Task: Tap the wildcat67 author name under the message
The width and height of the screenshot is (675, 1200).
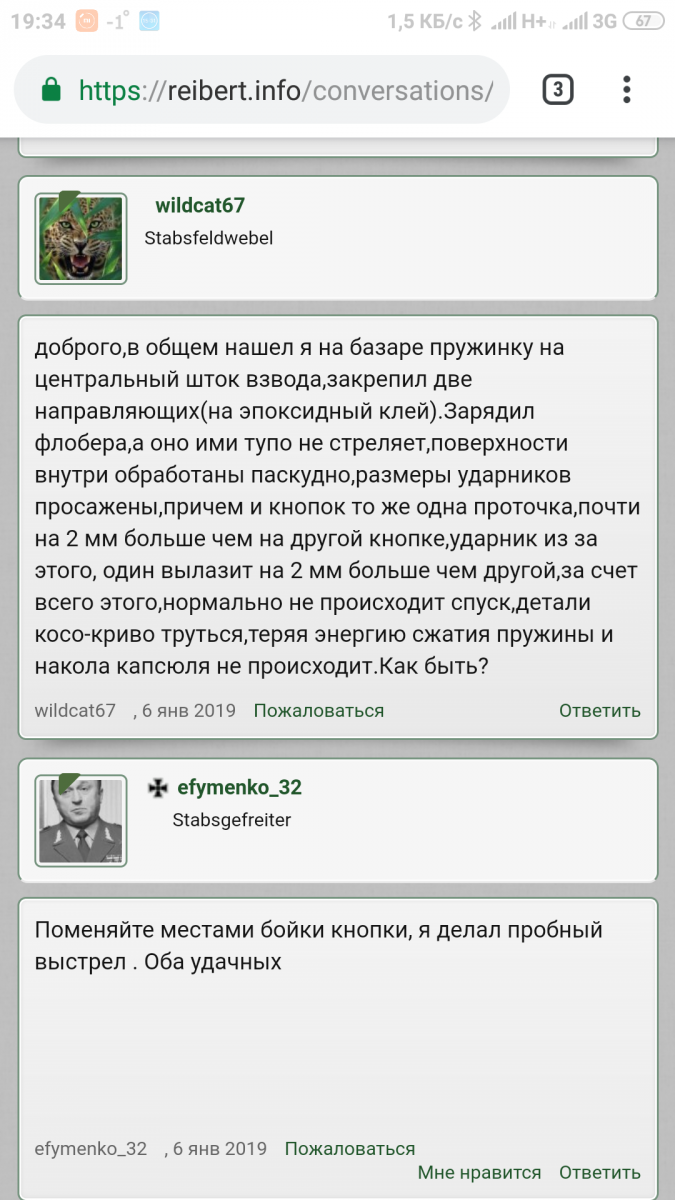Action: point(75,711)
